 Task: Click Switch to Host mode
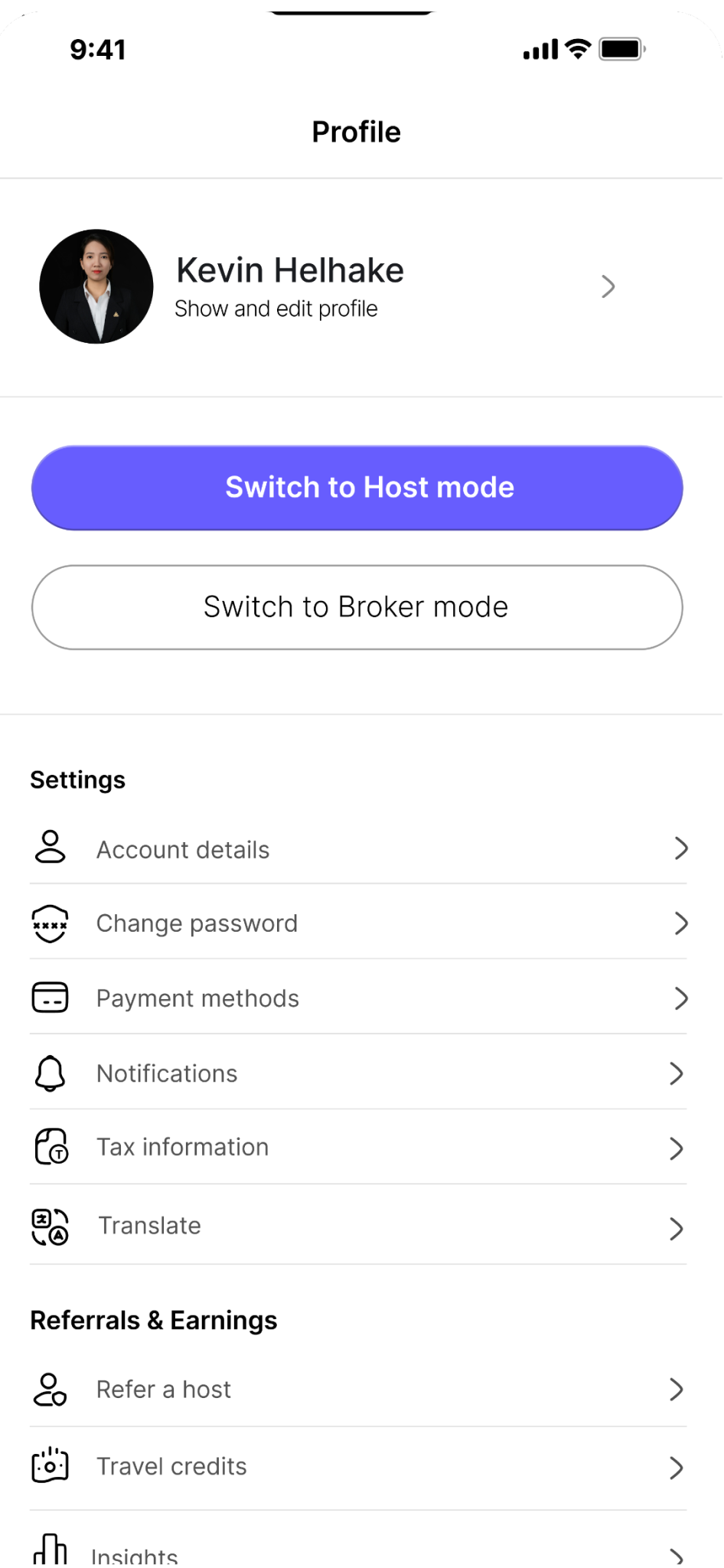click(x=357, y=488)
